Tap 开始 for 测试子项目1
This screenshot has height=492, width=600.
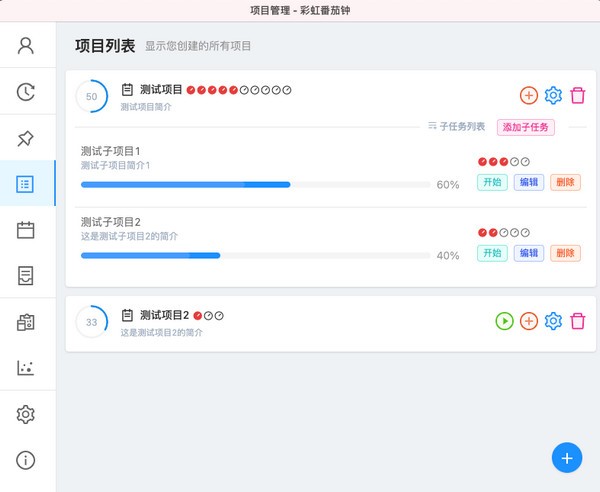[x=492, y=182]
